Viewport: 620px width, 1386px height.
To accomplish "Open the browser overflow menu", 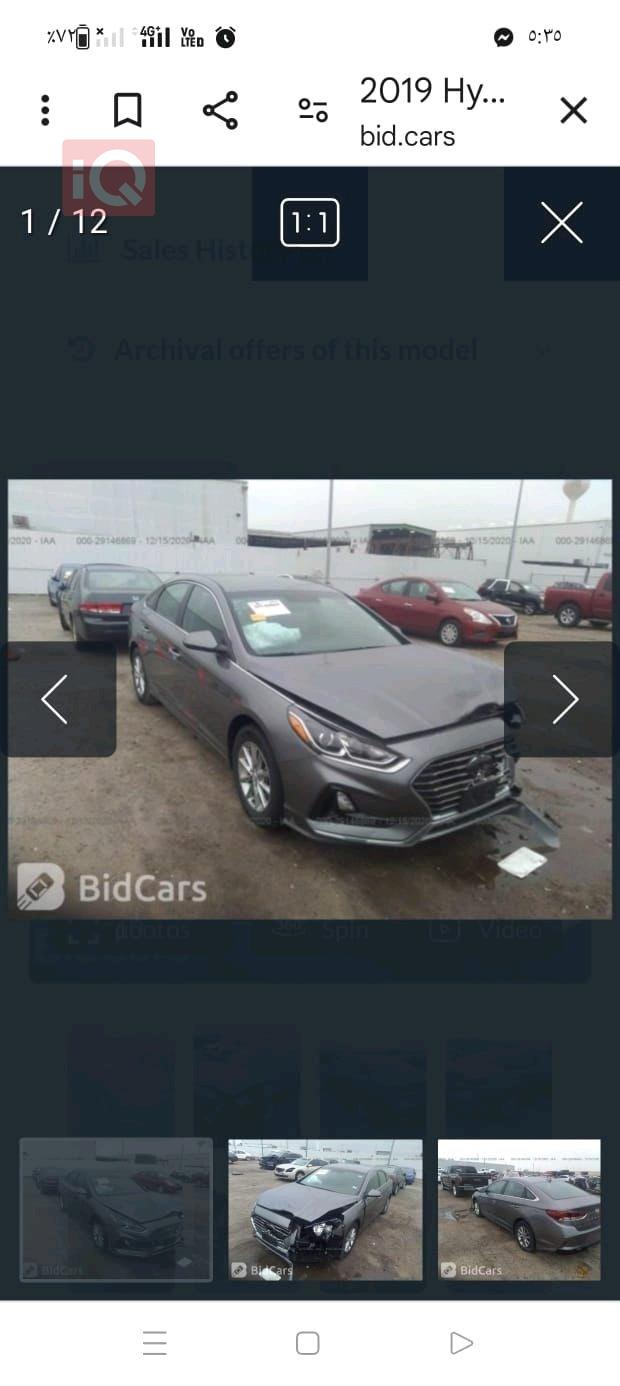I will click(x=45, y=110).
